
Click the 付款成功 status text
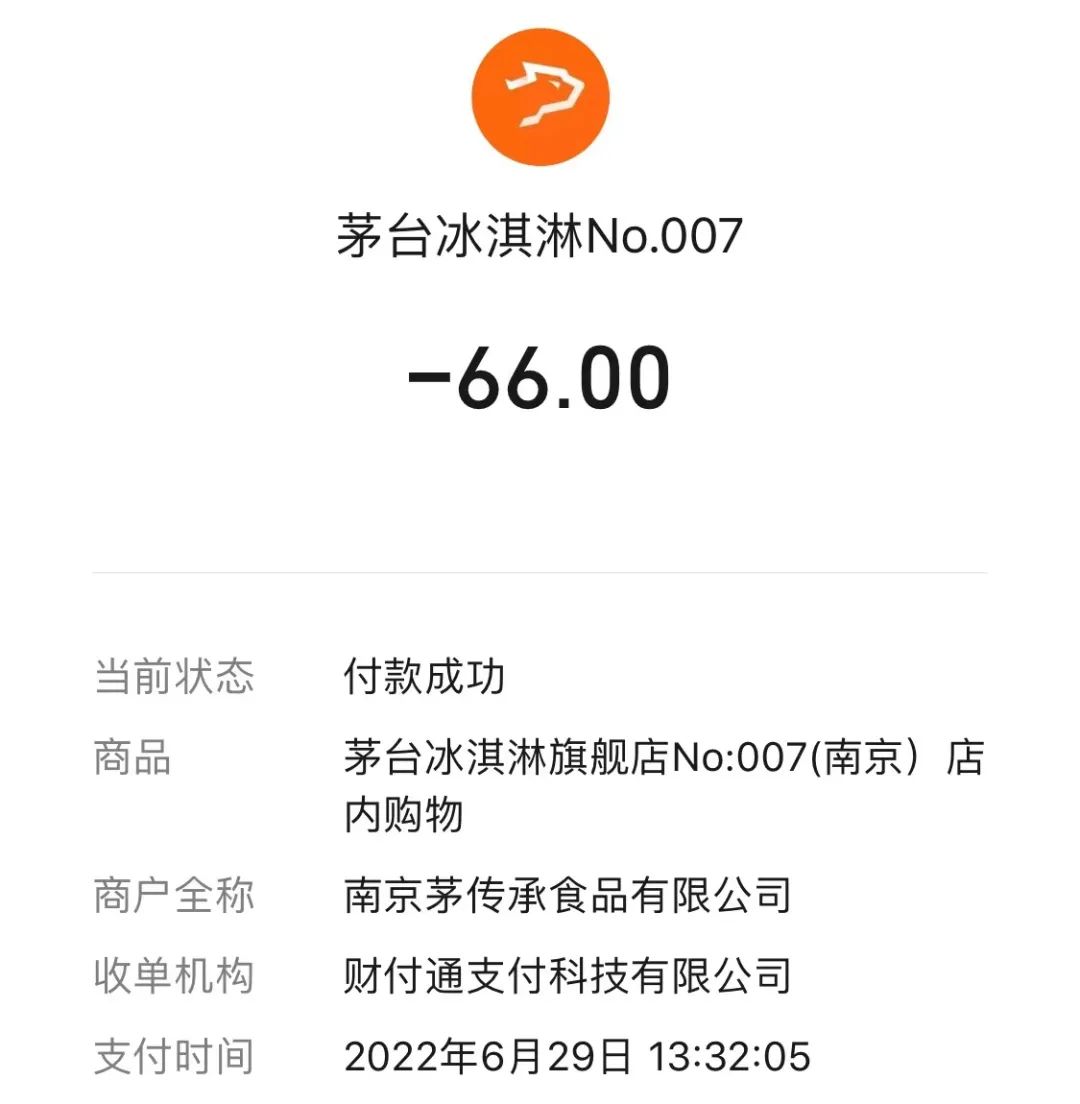424,677
